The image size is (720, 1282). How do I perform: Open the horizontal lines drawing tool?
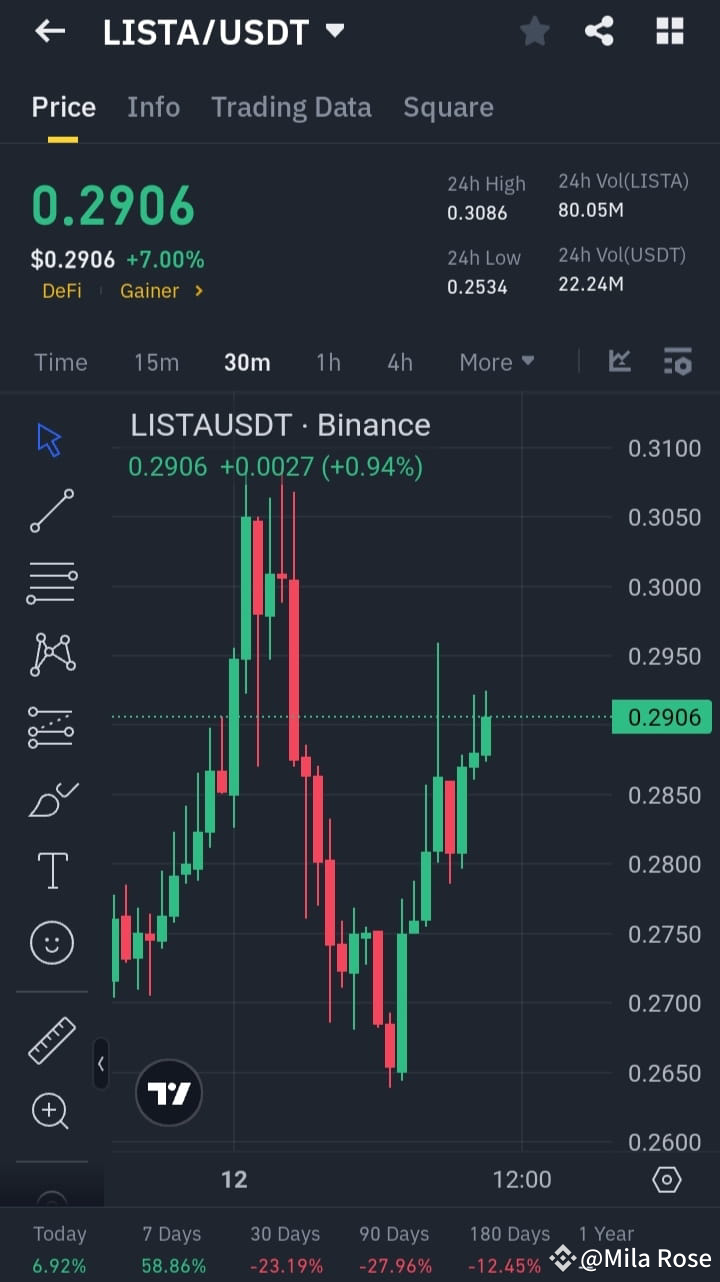51,582
